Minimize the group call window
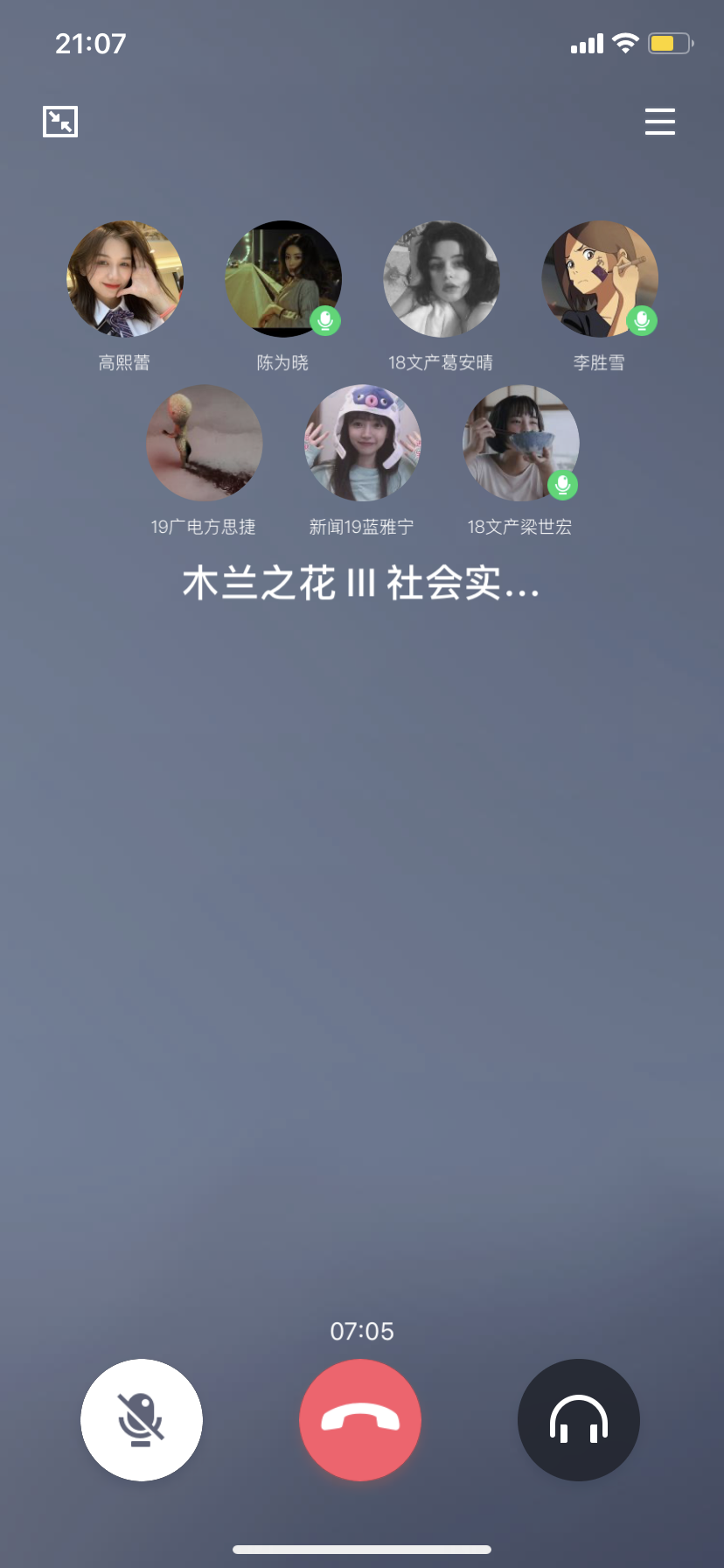Viewport: 724px width, 1568px height. 60,122
